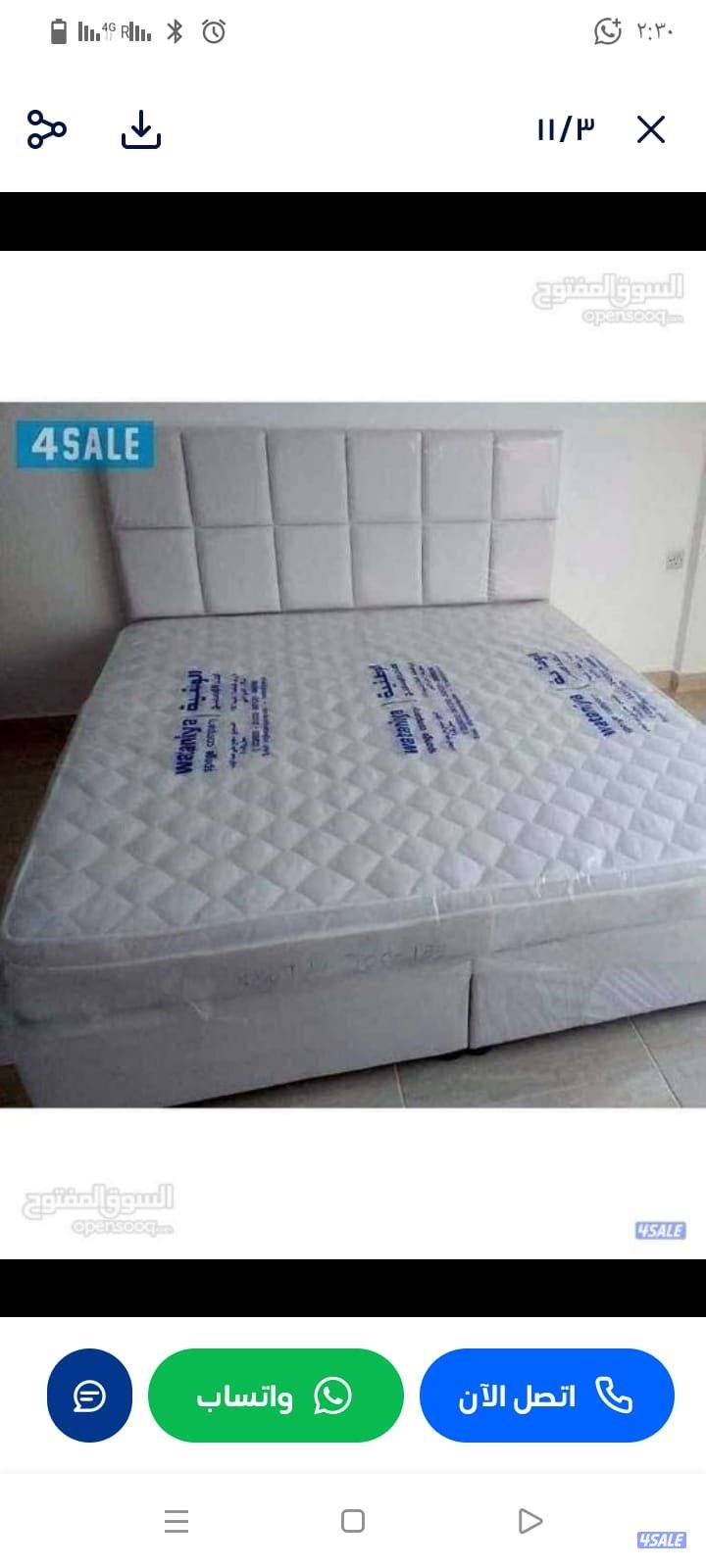Contact the seller via واتساب
This screenshot has height=1568, width=706.
[x=276, y=1396]
